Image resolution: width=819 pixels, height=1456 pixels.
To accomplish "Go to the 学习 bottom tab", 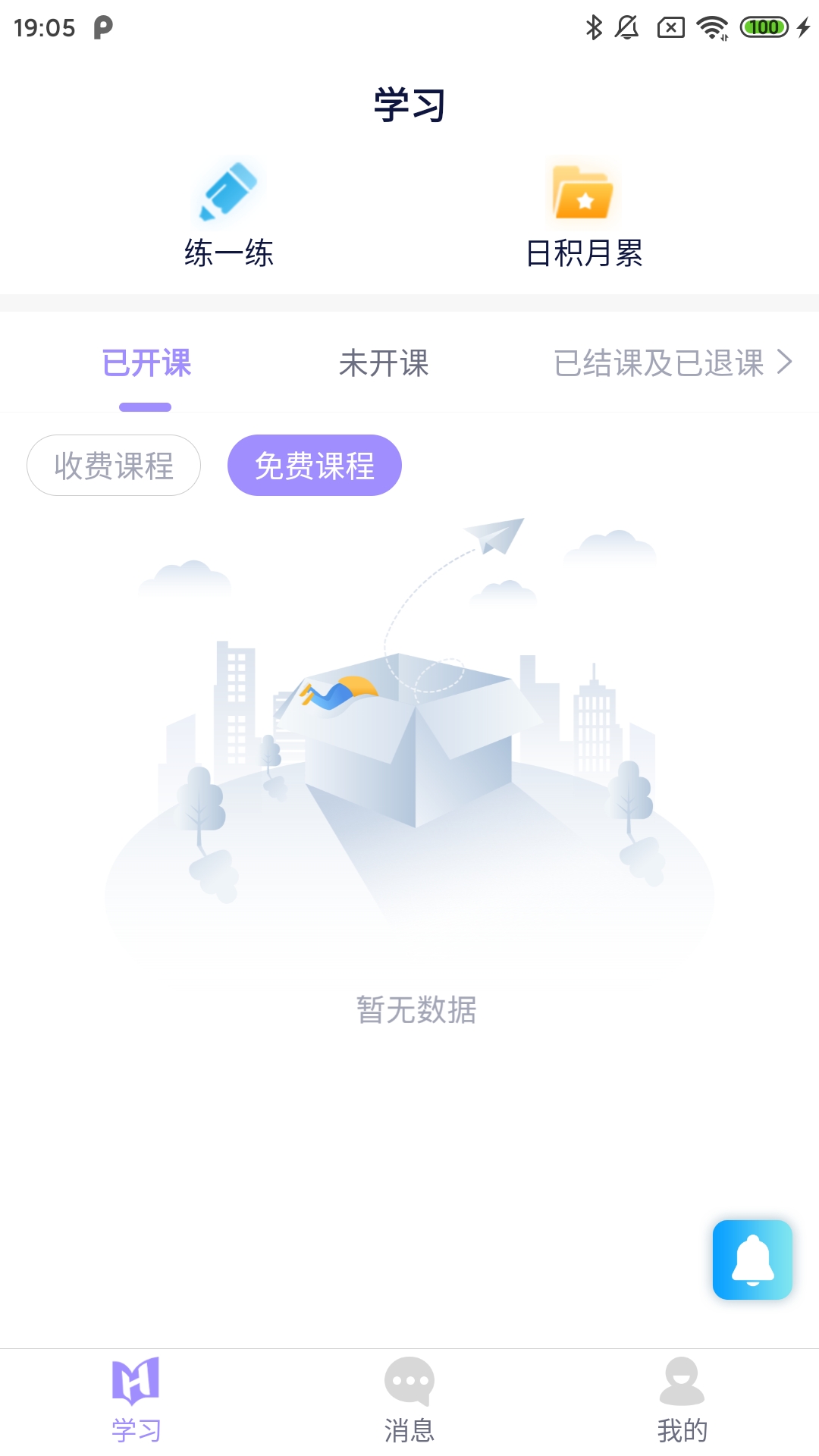I will click(136, 1399).
